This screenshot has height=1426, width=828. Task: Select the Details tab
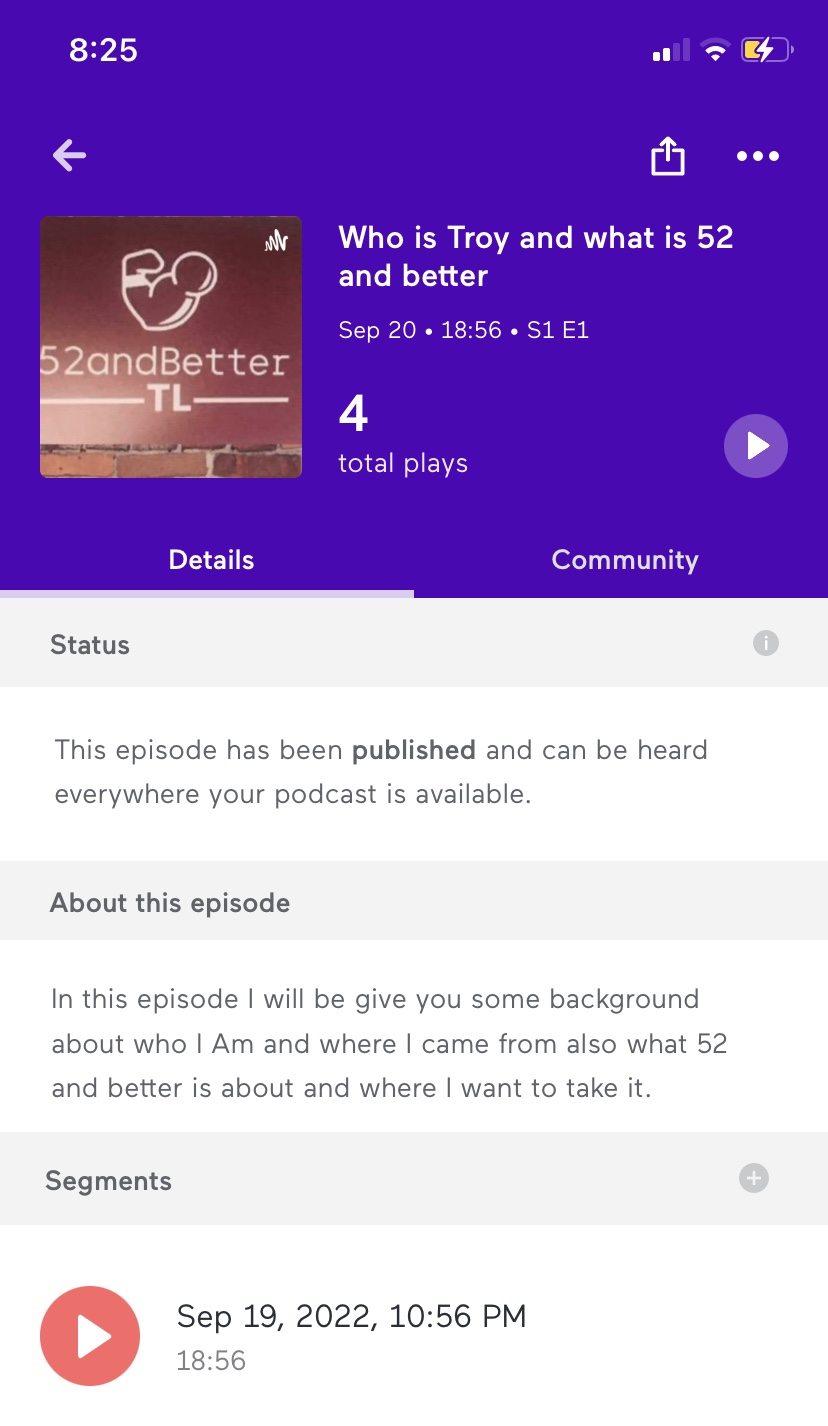pyautogui.click(x=211, y=560)
